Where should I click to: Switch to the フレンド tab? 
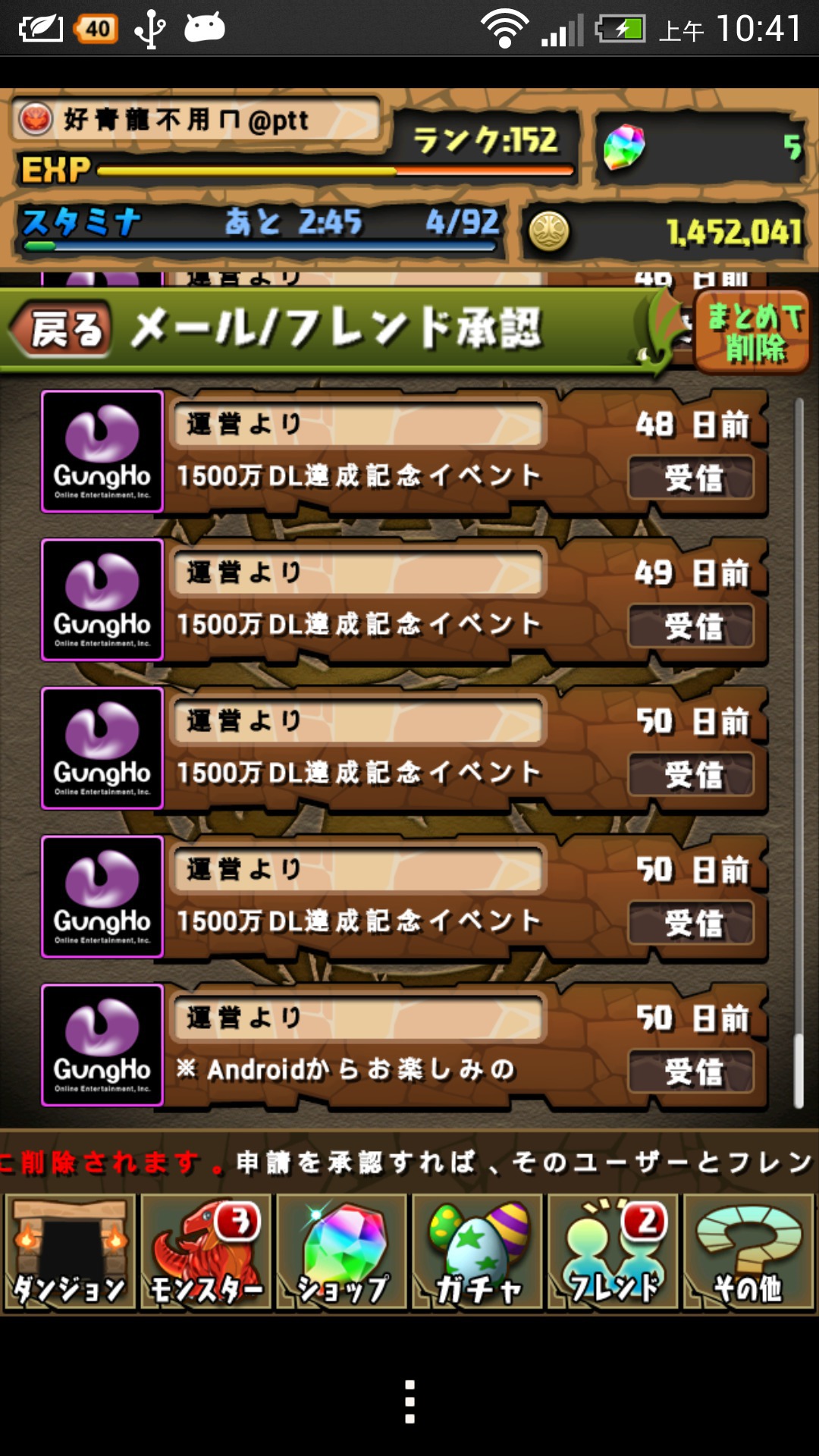click(x=613, y=1251)
